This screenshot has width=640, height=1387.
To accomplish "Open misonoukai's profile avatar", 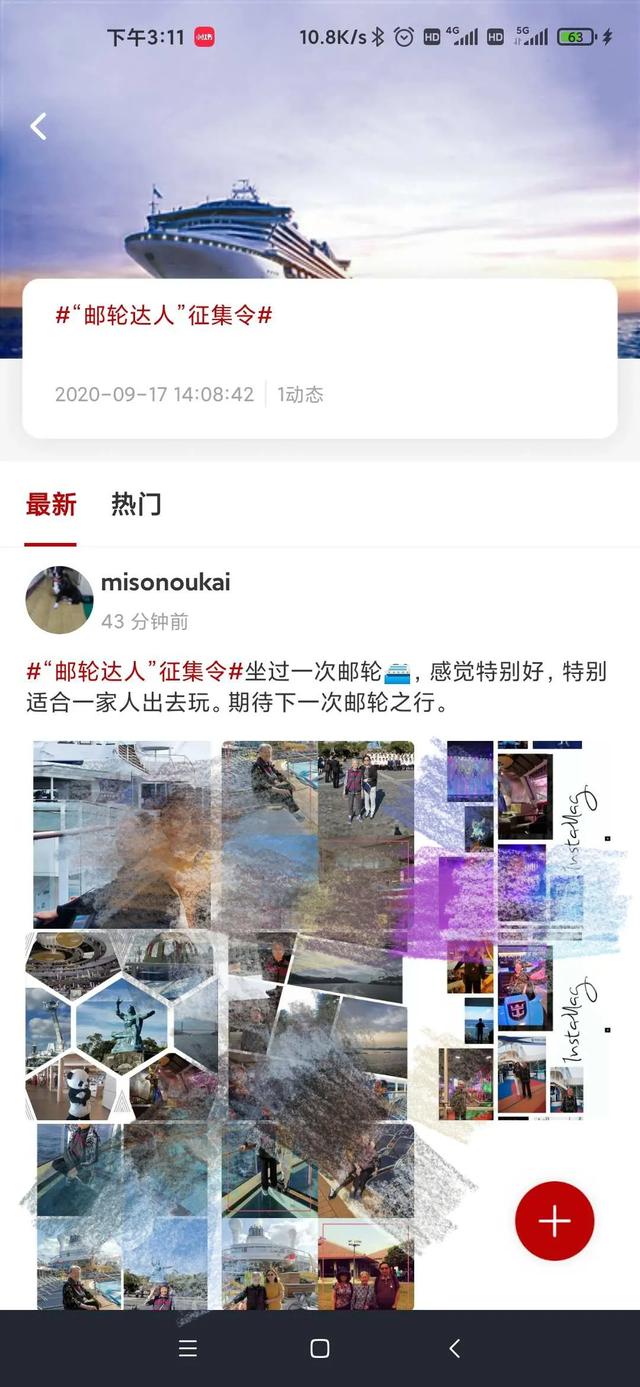I will coord(59,600).
